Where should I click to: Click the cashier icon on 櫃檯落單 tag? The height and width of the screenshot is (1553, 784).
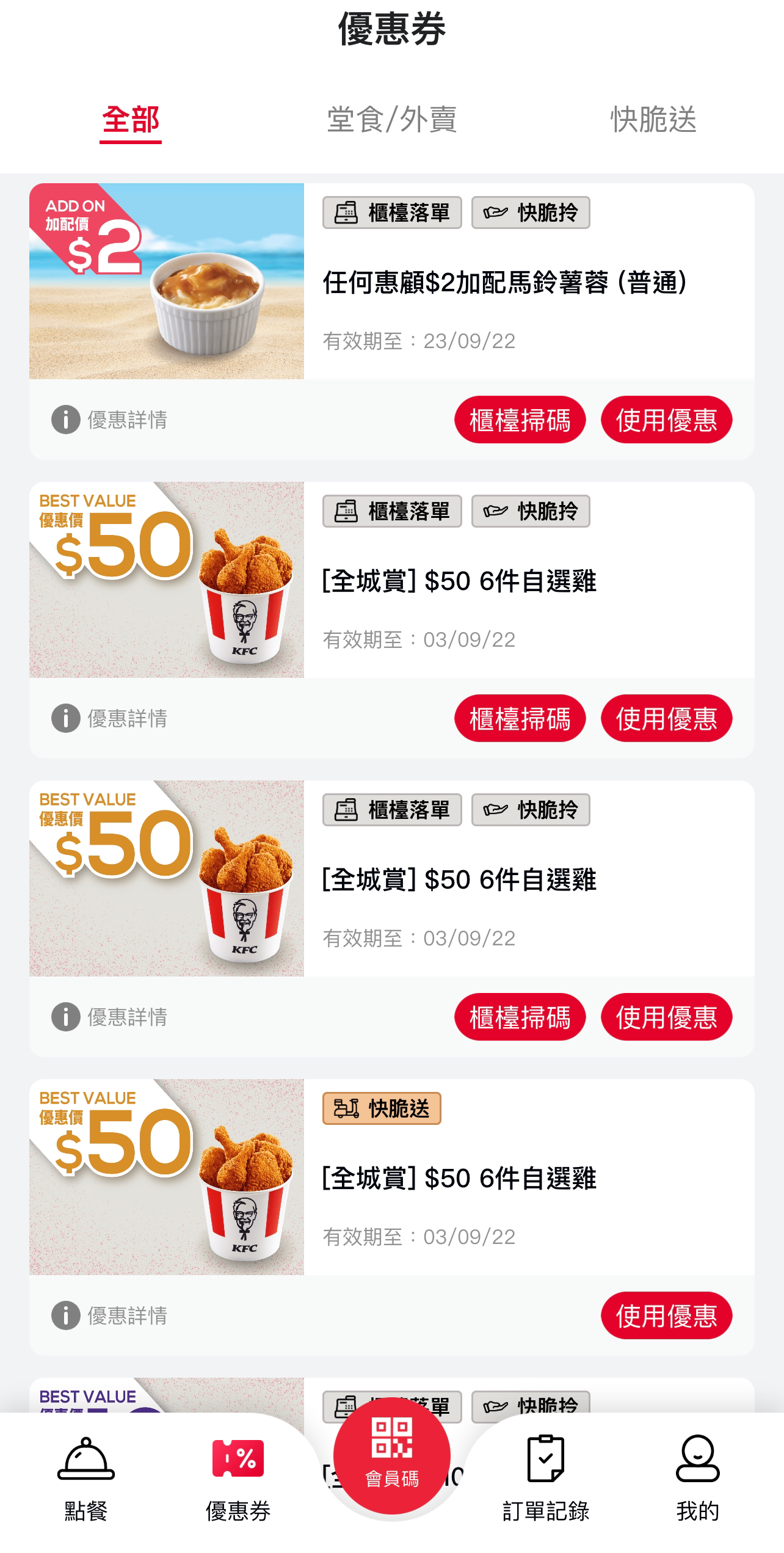tap(346, 212)
